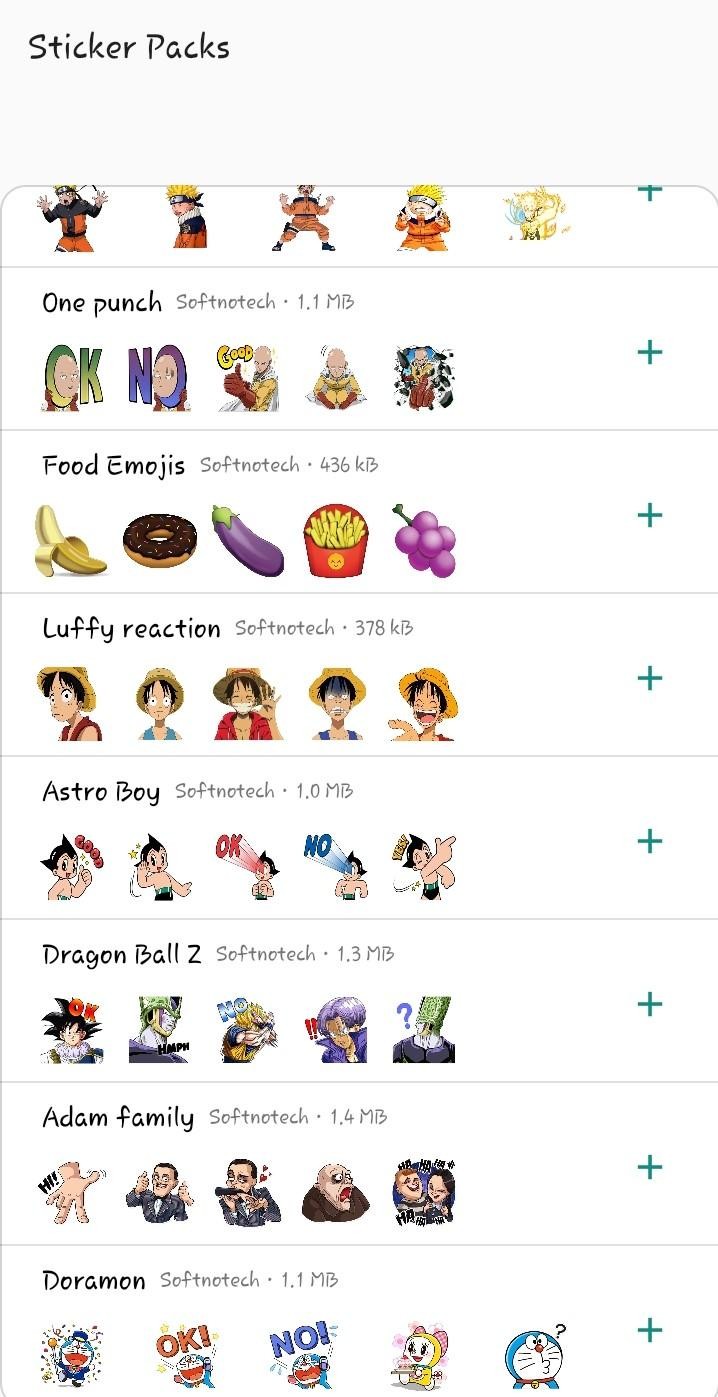Add the Adam family sticker pack
The width and height of the screenshot is (718, 1397).
click(650, 1167)
